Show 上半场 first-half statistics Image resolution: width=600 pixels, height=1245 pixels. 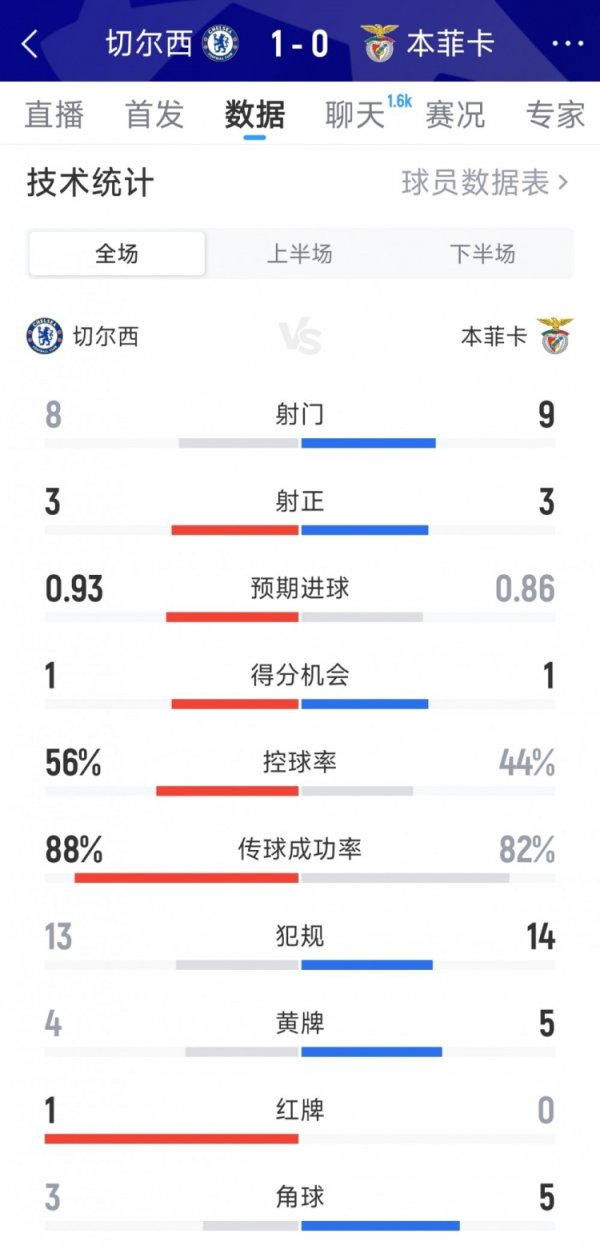[x=299, y=254]
